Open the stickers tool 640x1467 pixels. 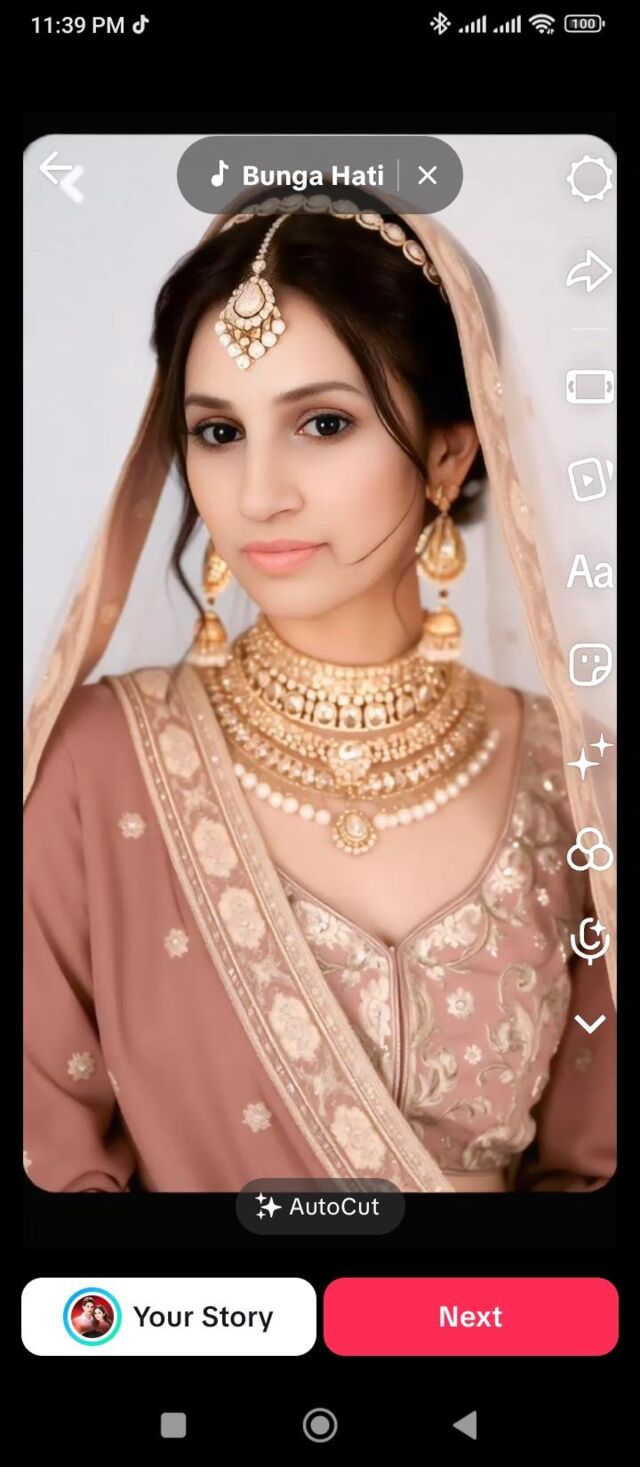[589, 664]
